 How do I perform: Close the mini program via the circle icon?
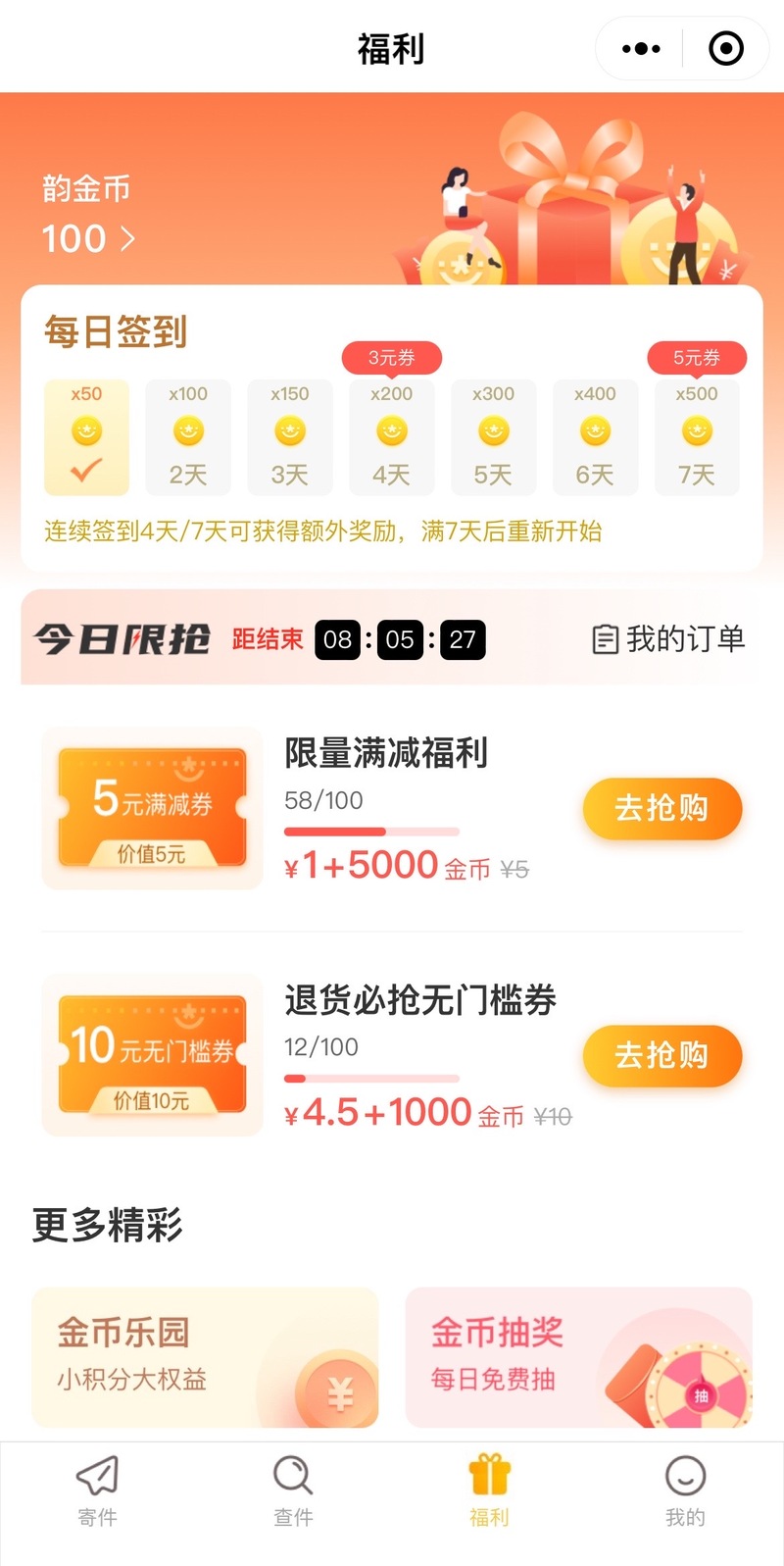(x=725, y=48)
